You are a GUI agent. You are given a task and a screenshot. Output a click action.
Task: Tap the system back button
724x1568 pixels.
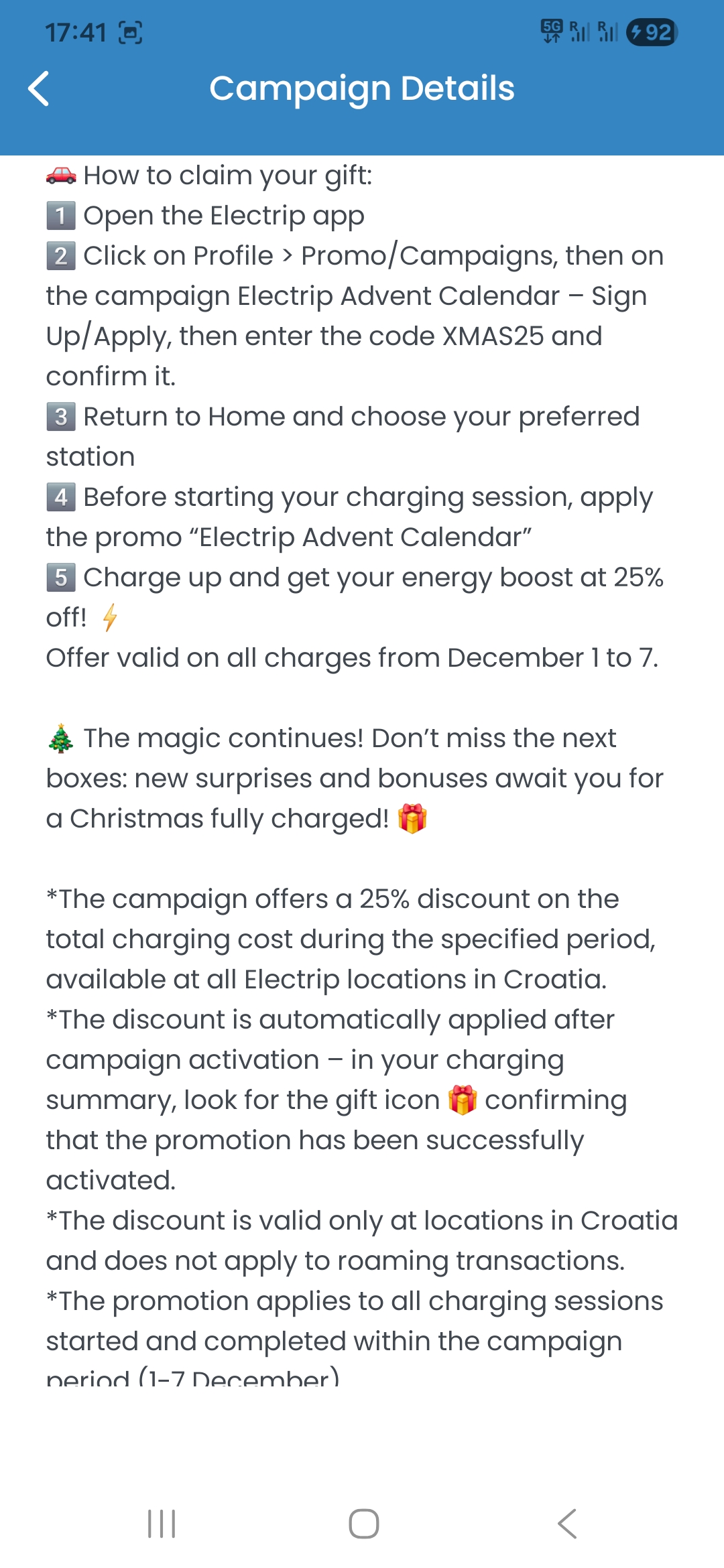pos(567,1524)
